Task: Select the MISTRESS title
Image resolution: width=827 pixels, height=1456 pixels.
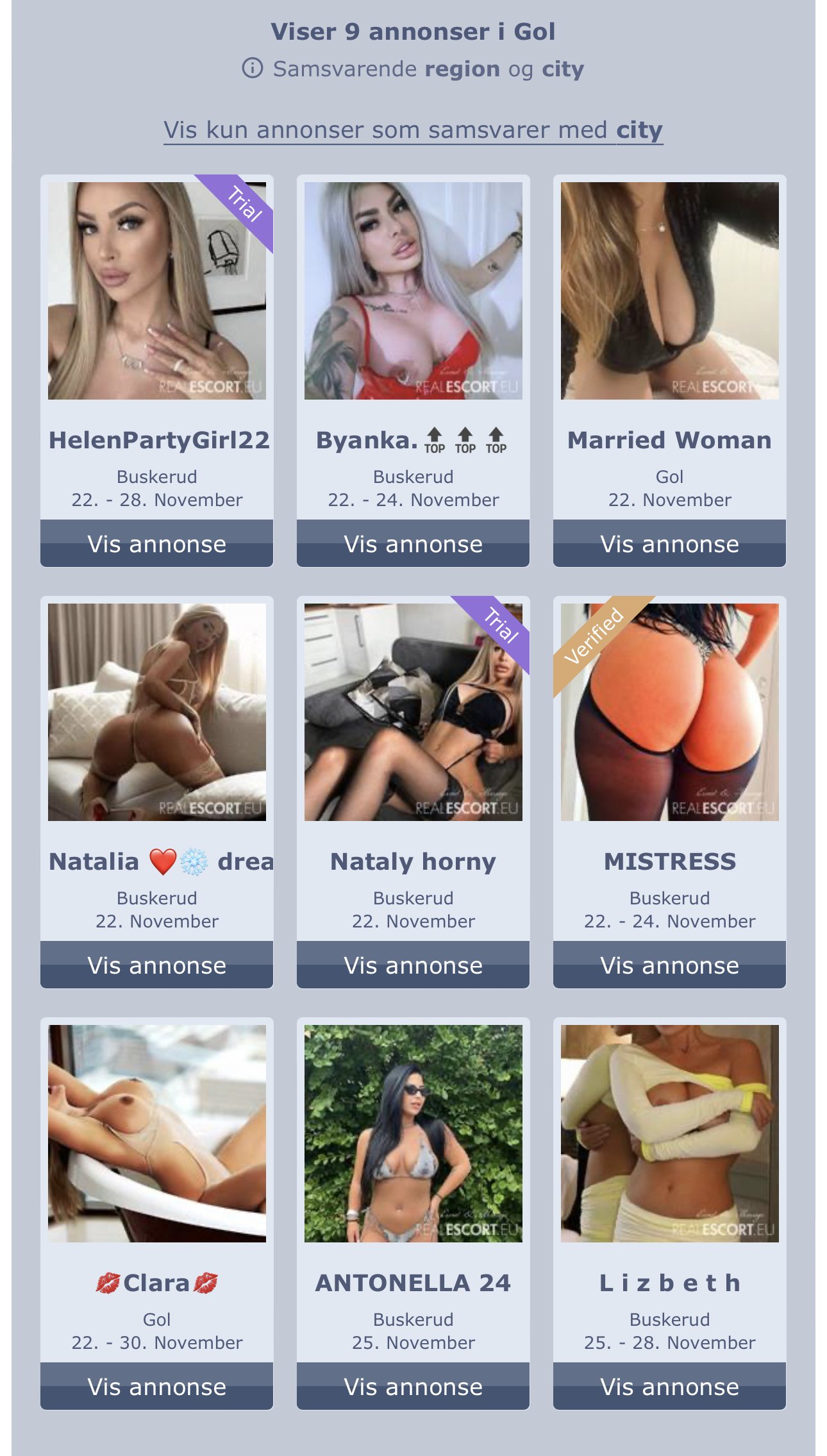Action: 670,861
